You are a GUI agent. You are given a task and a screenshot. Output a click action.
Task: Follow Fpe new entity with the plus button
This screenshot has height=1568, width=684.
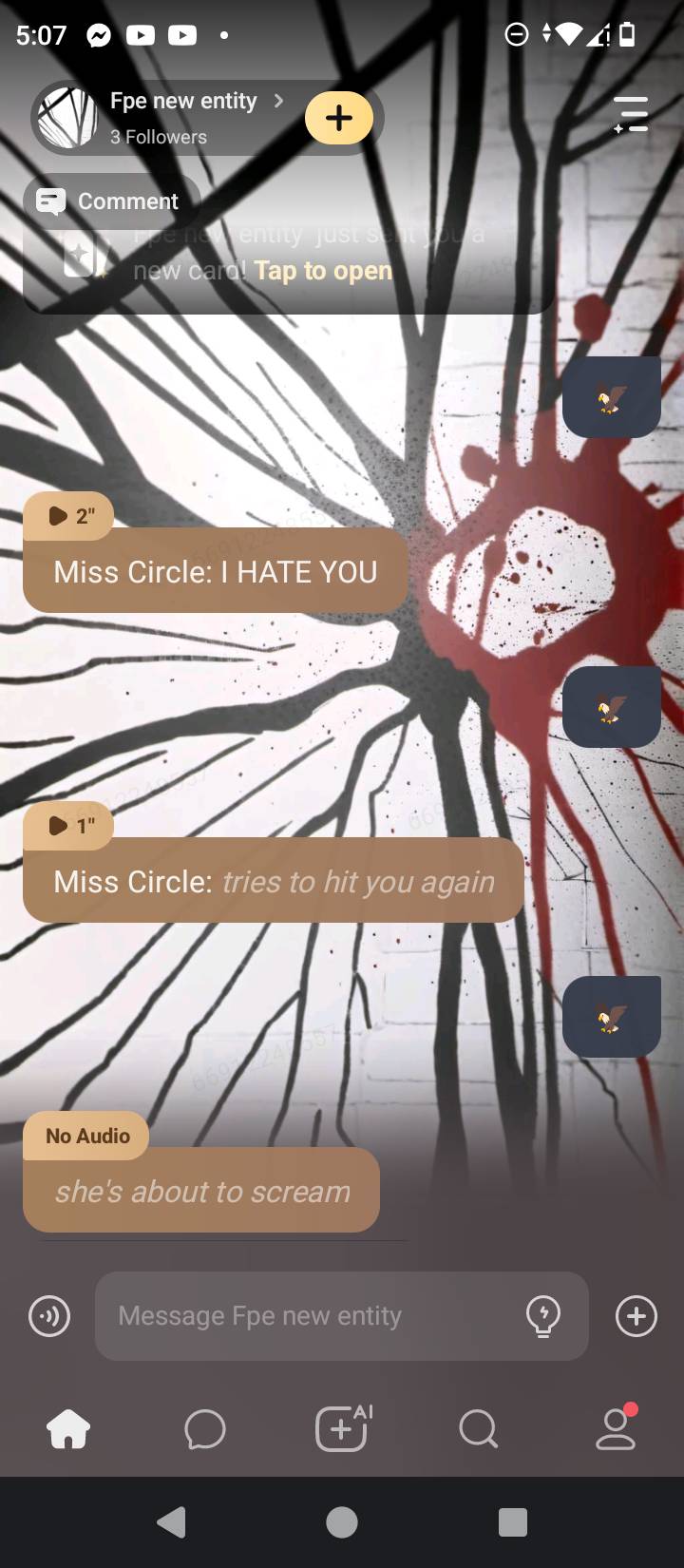click(x=339, y=118)
